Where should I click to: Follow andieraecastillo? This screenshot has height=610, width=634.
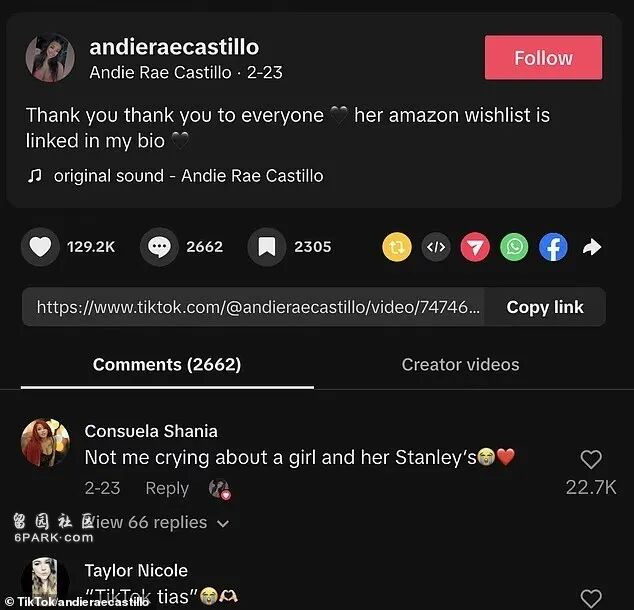pos(543,58)
